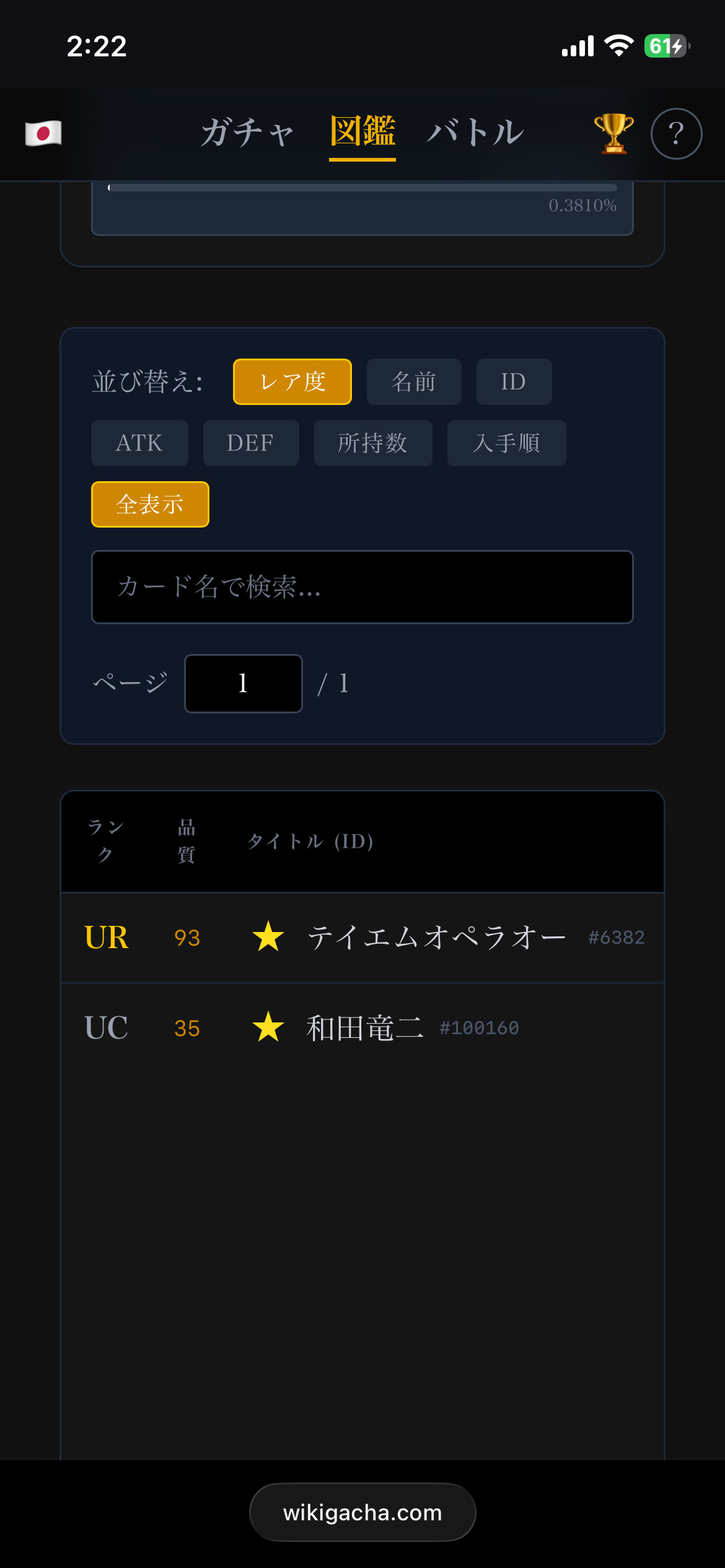Screen dimensions: 725x1568
Task: Go to the バトル tab
Action: click(x=475, y=133)
